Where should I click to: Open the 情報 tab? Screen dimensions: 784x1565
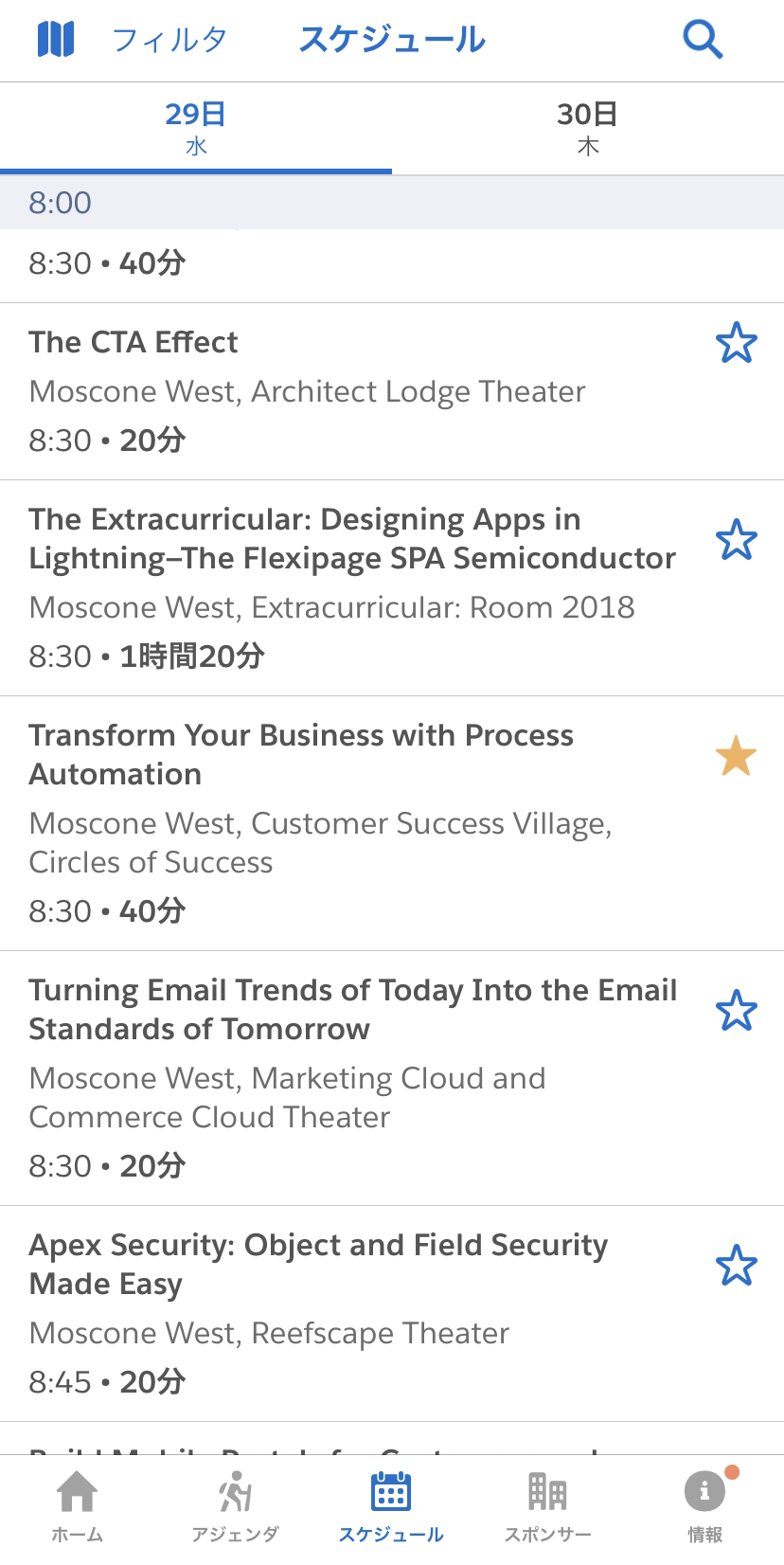point(704,1506)
